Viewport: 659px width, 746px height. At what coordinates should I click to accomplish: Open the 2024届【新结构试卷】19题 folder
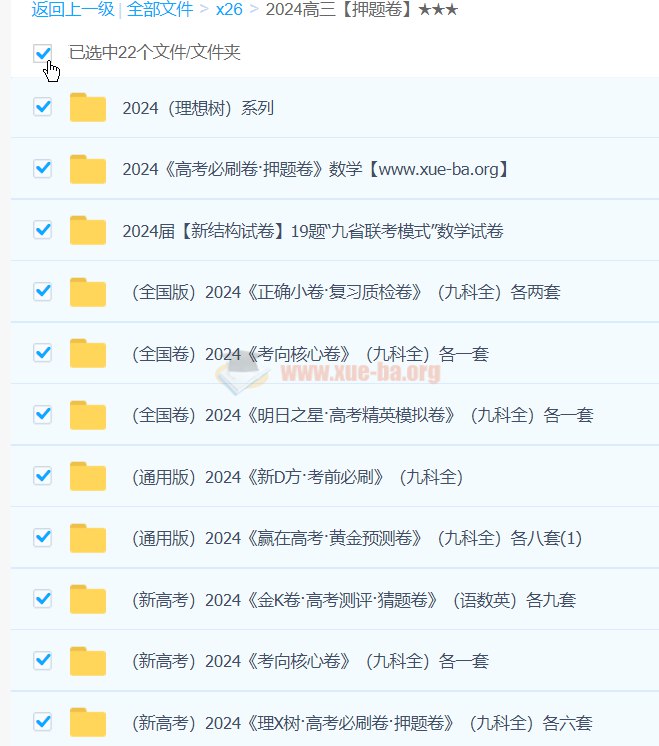pyautogui.click(x=312, y=231)
